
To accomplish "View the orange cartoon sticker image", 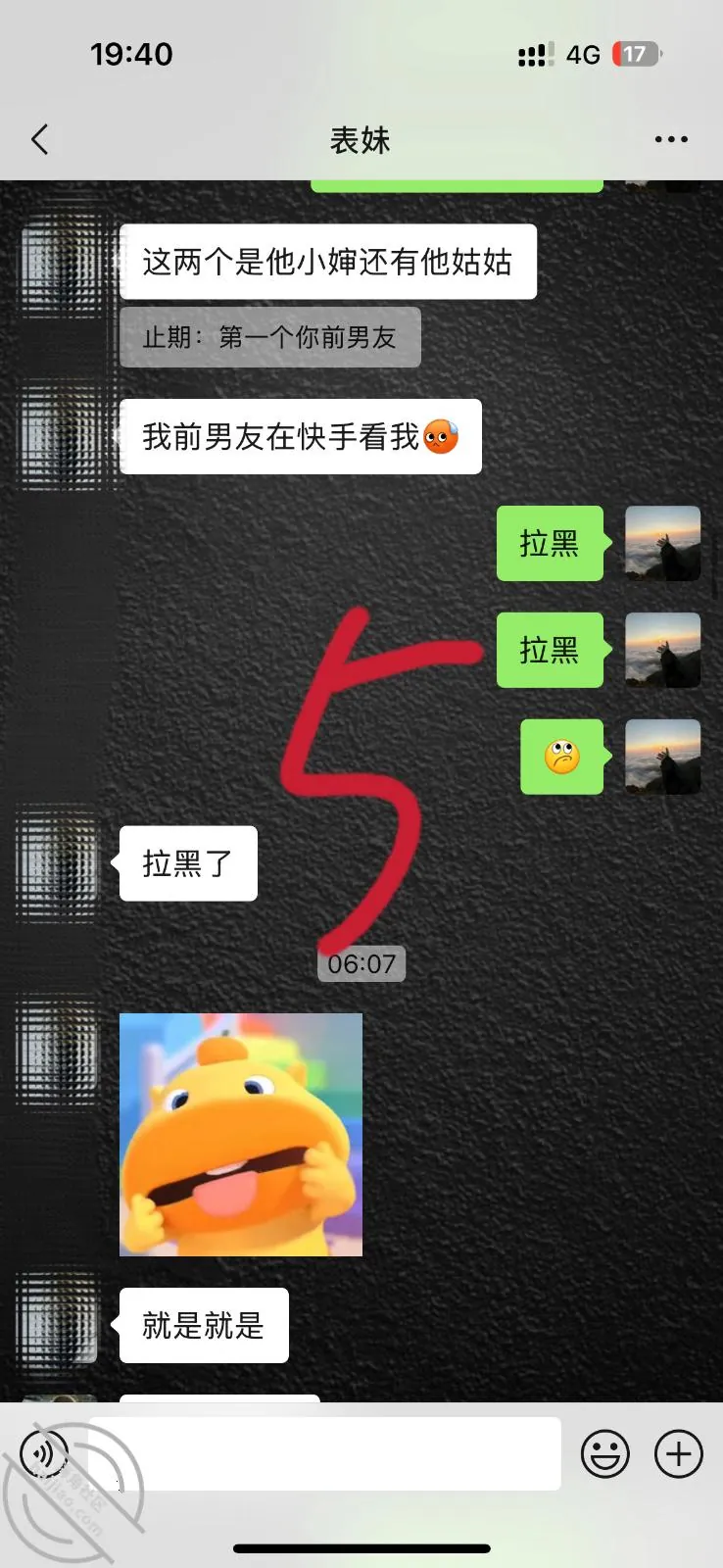I will (241, 1135).
